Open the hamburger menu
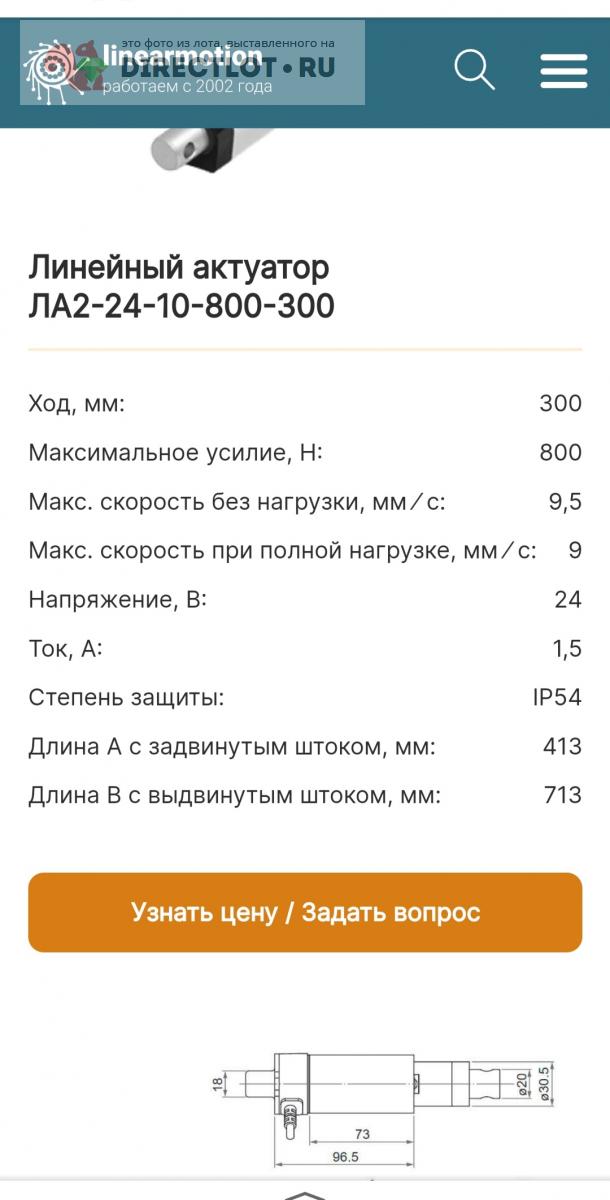Image resolution: width=610 pixels, height=1200 pixels. point(564,69)
